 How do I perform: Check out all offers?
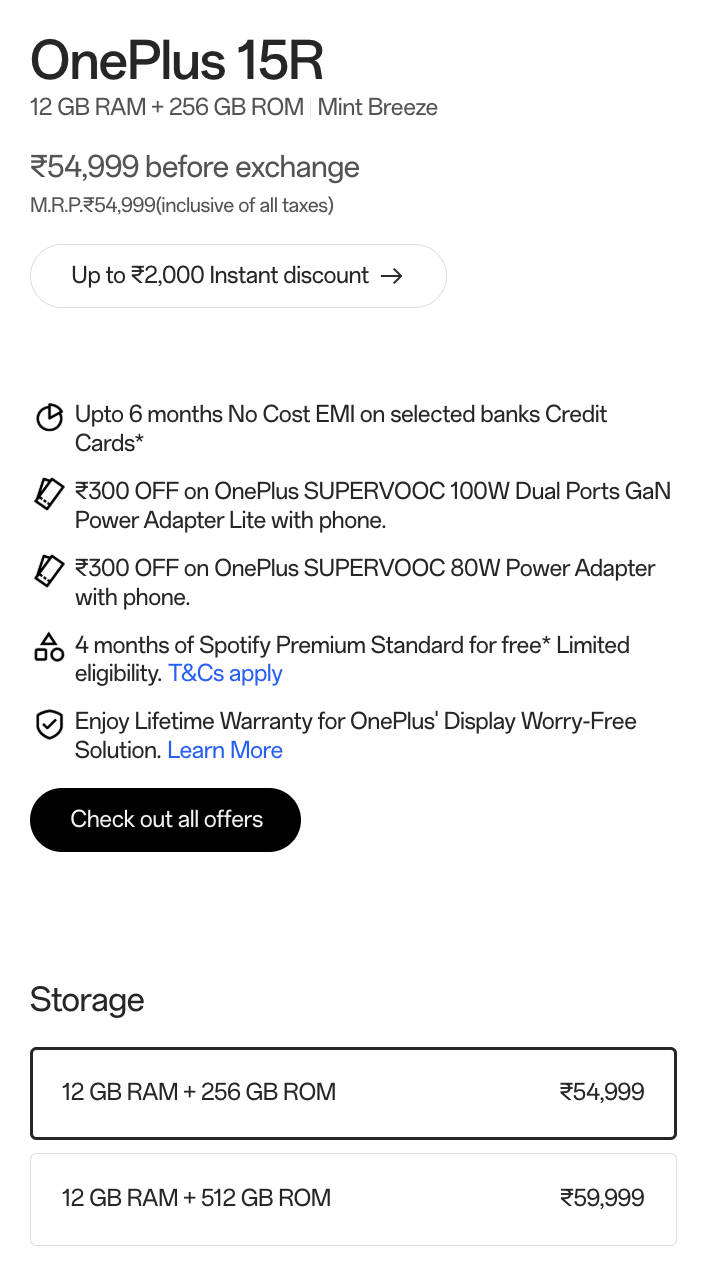tap(165, 820)
